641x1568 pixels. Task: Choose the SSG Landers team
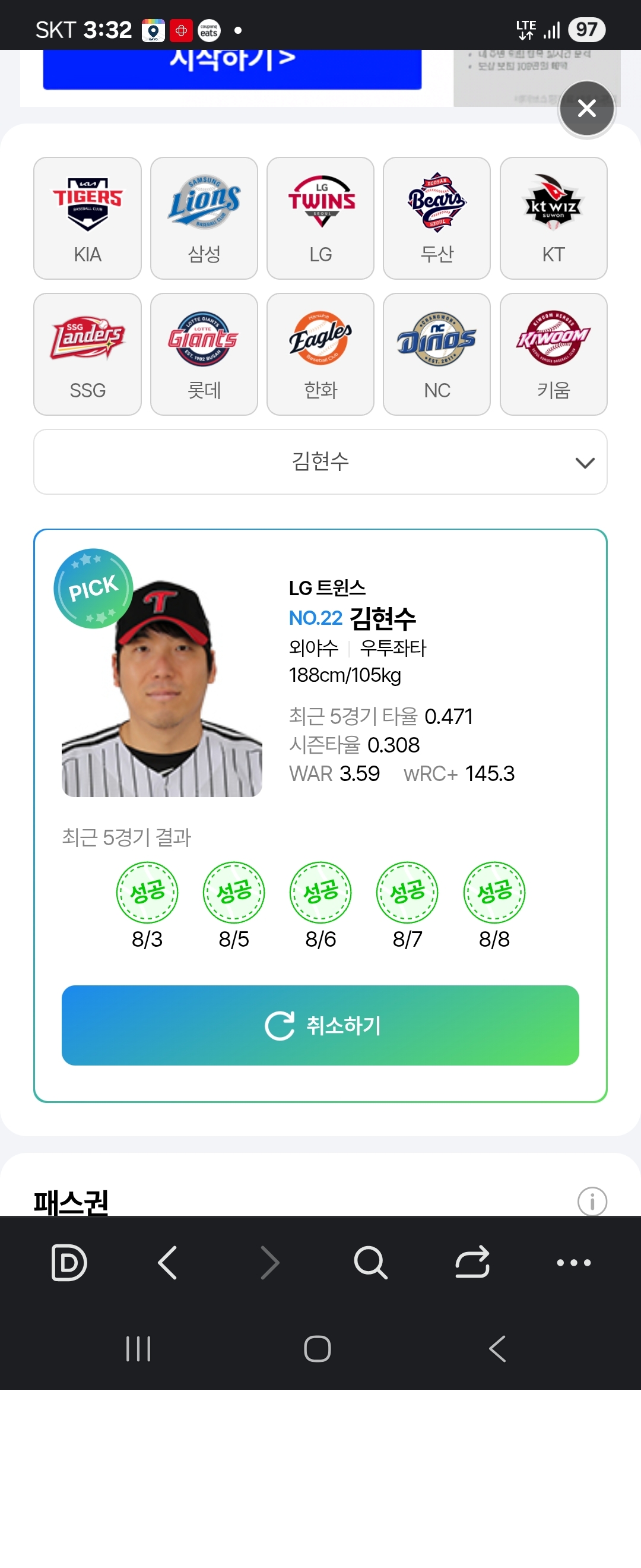pyautogui.click(x=88, y=354)
